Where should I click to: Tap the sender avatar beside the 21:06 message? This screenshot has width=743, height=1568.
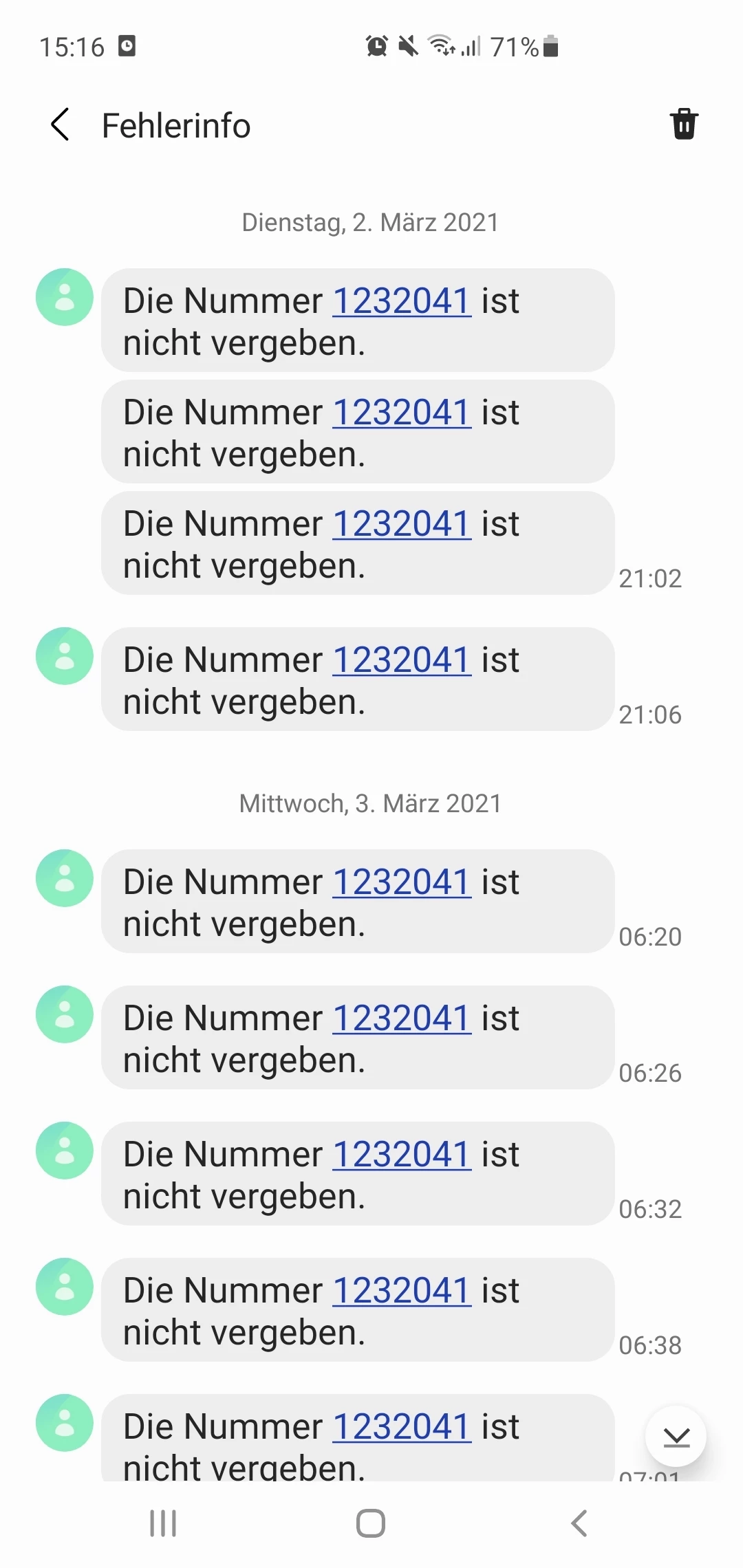pos(65,656)
